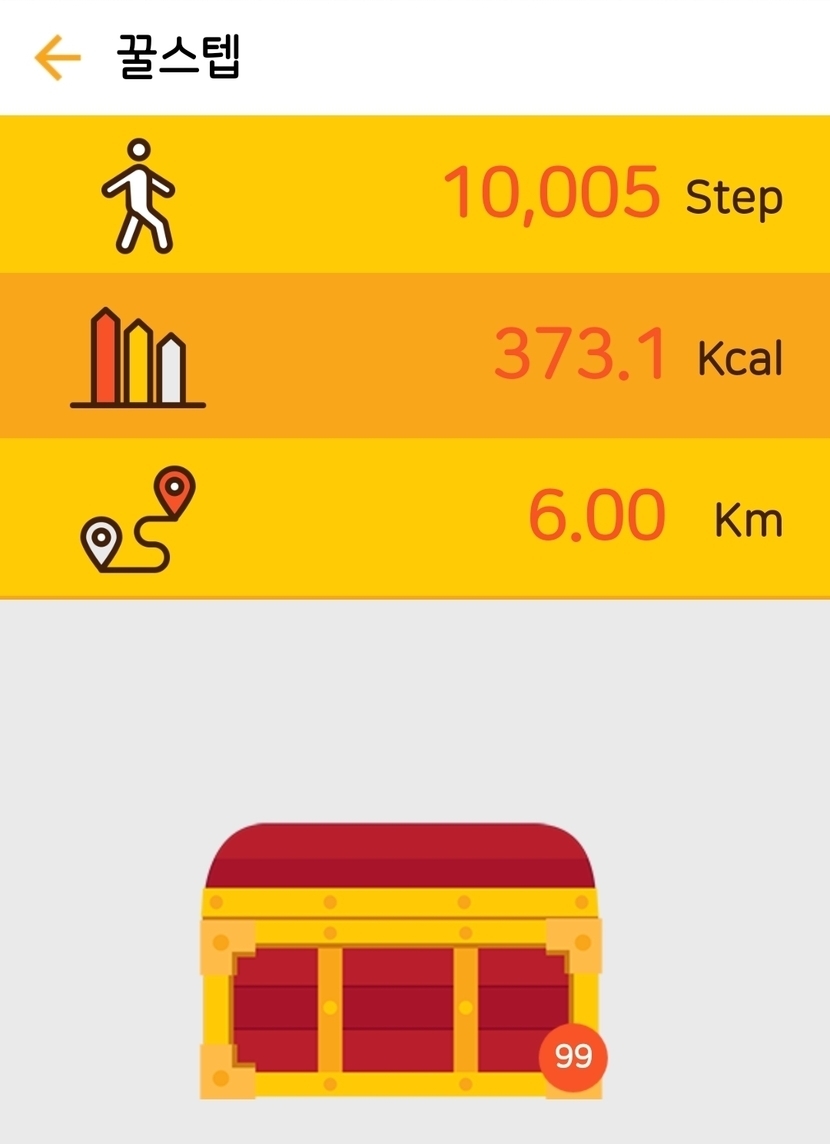Go back using the orange arrow
The width and height of the screenshot is (830, 1144).
57,57
